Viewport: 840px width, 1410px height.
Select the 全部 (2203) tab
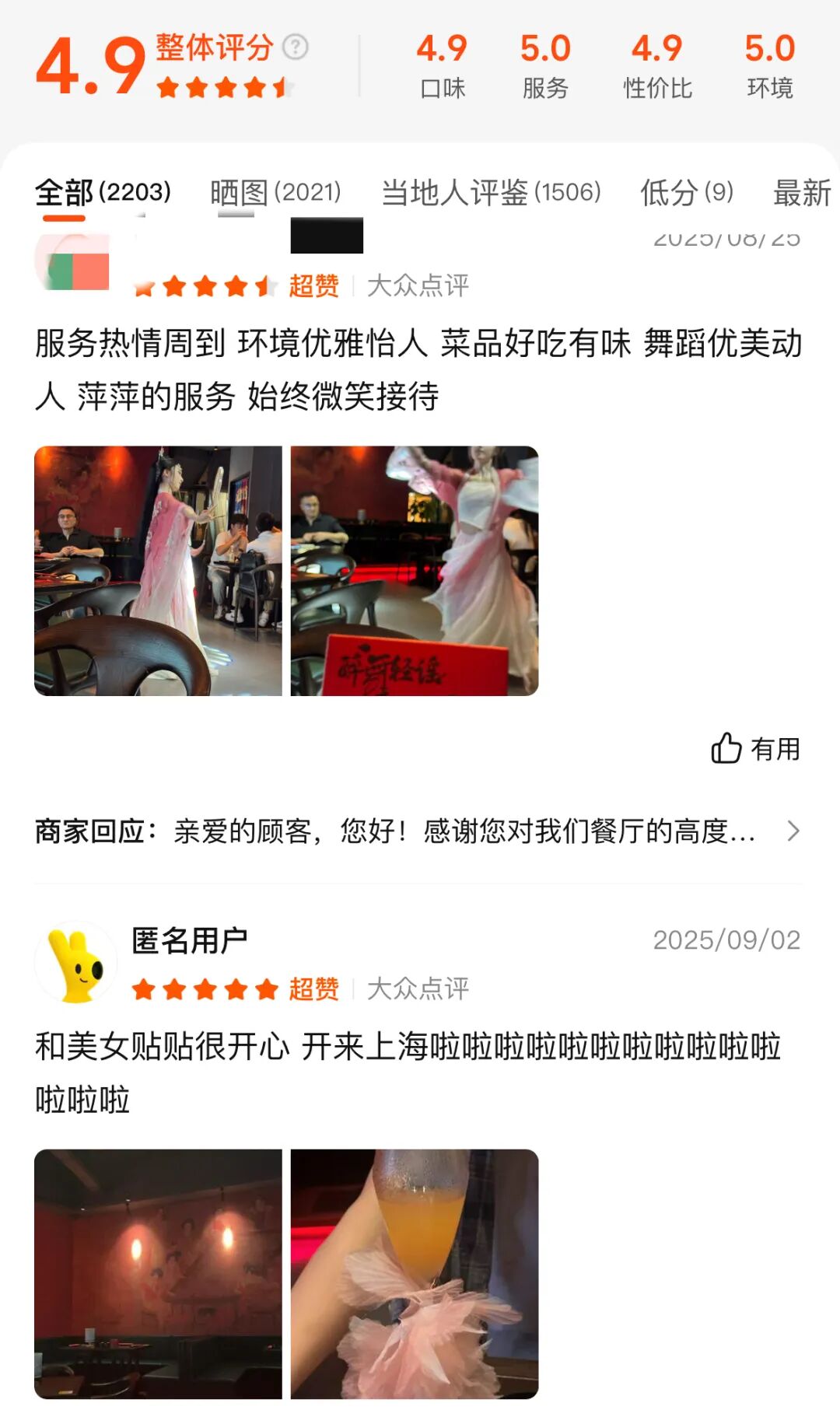tap(103, 192)
